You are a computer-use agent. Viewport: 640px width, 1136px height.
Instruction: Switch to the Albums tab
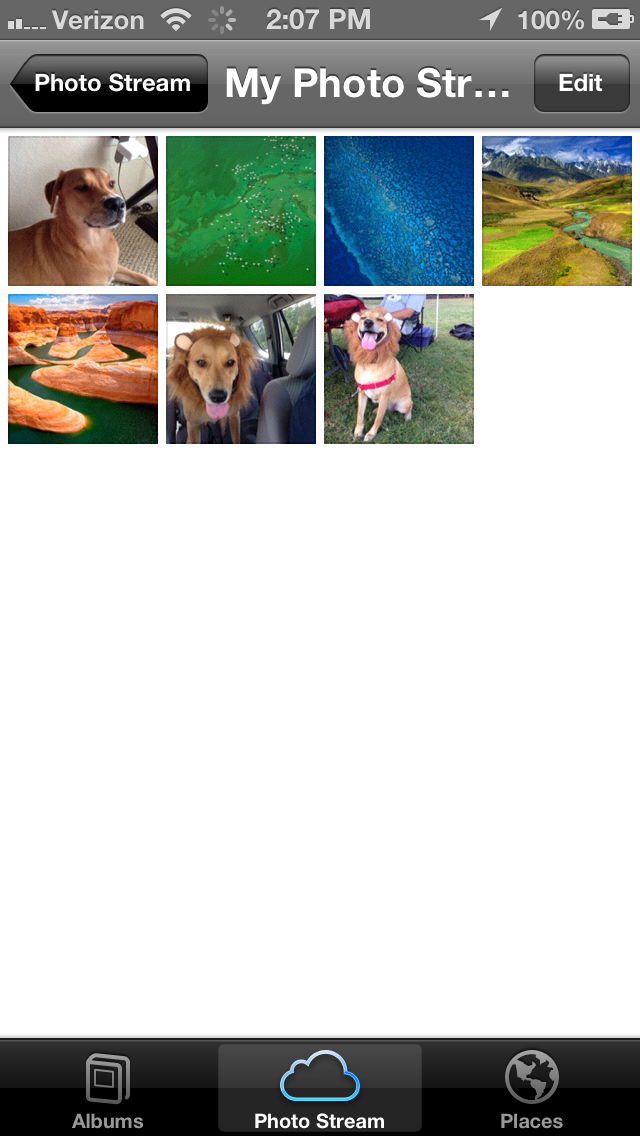(107, 1090)
